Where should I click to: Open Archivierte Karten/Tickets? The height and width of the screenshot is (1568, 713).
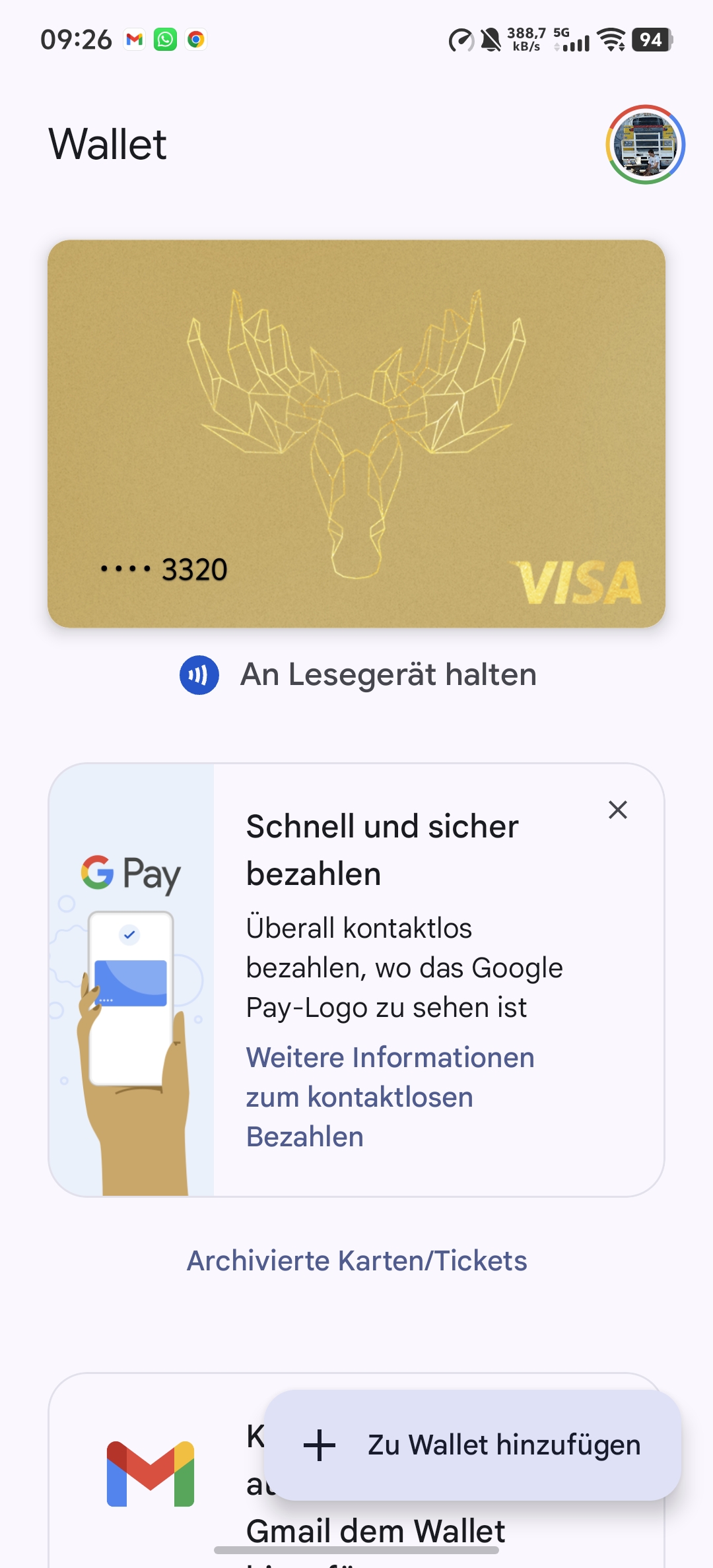[357, 1260]
